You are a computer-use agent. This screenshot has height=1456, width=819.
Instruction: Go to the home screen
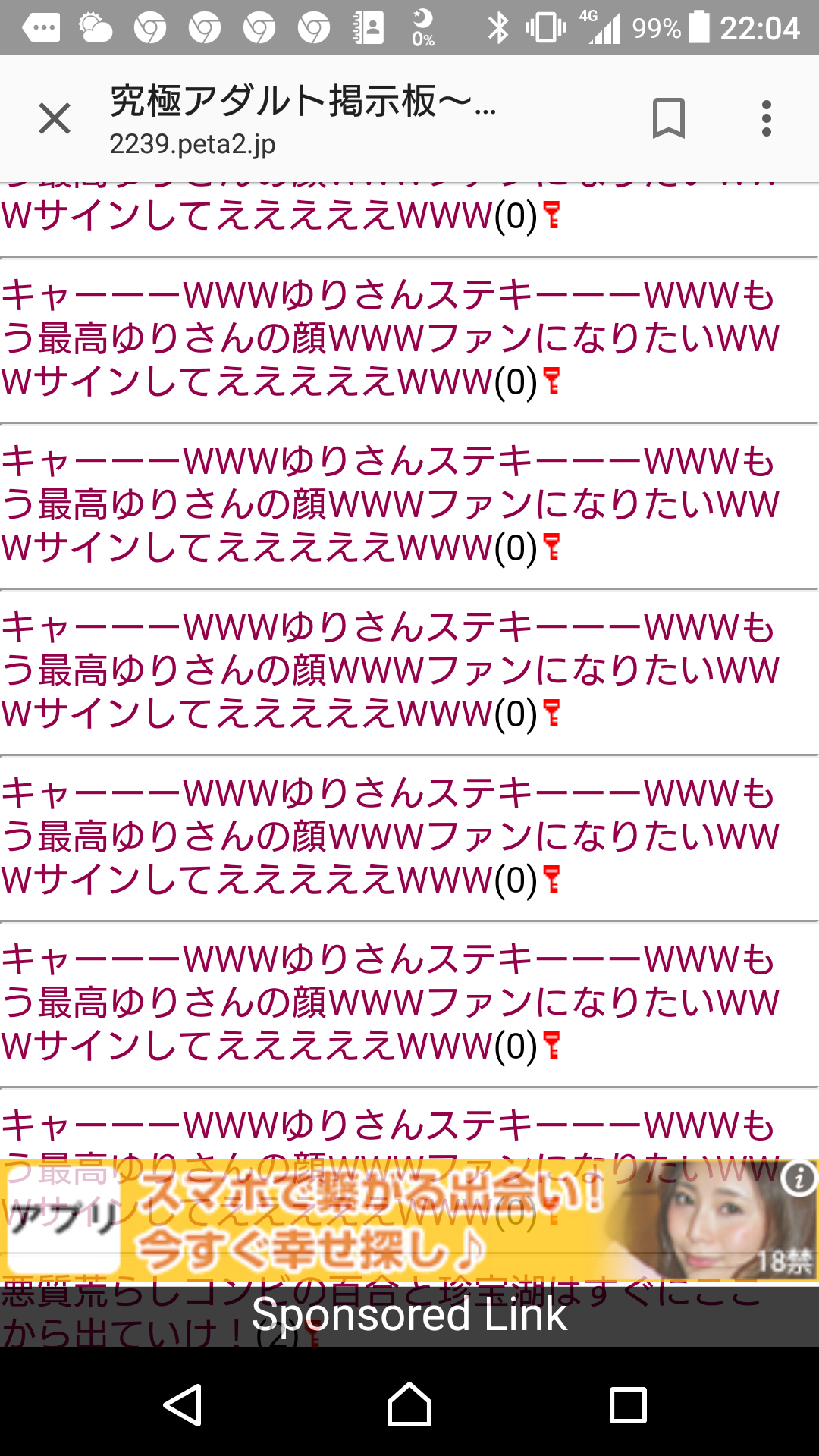[x=409, y=1405]
